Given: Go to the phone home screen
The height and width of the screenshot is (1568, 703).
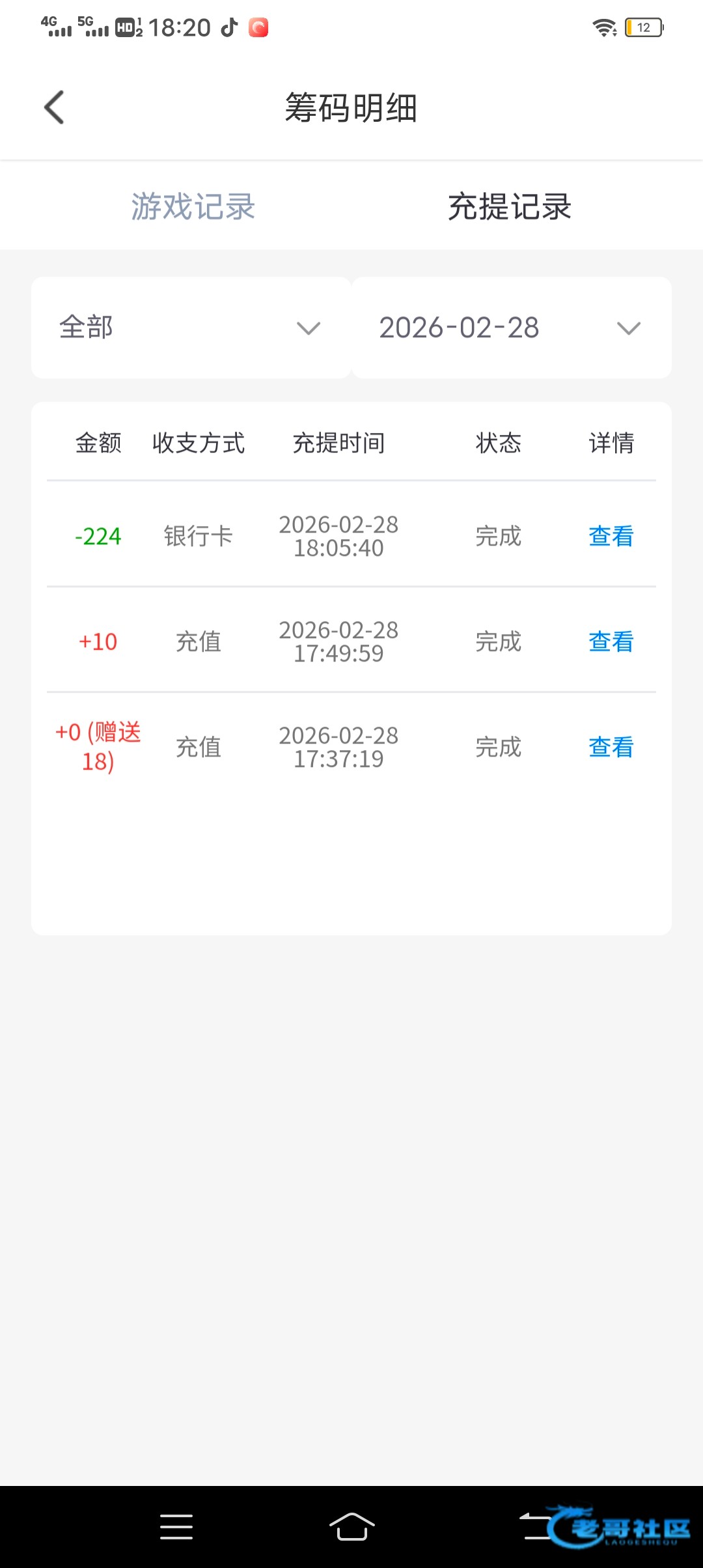Looking at the screenshot, I should click(351, 1527).
